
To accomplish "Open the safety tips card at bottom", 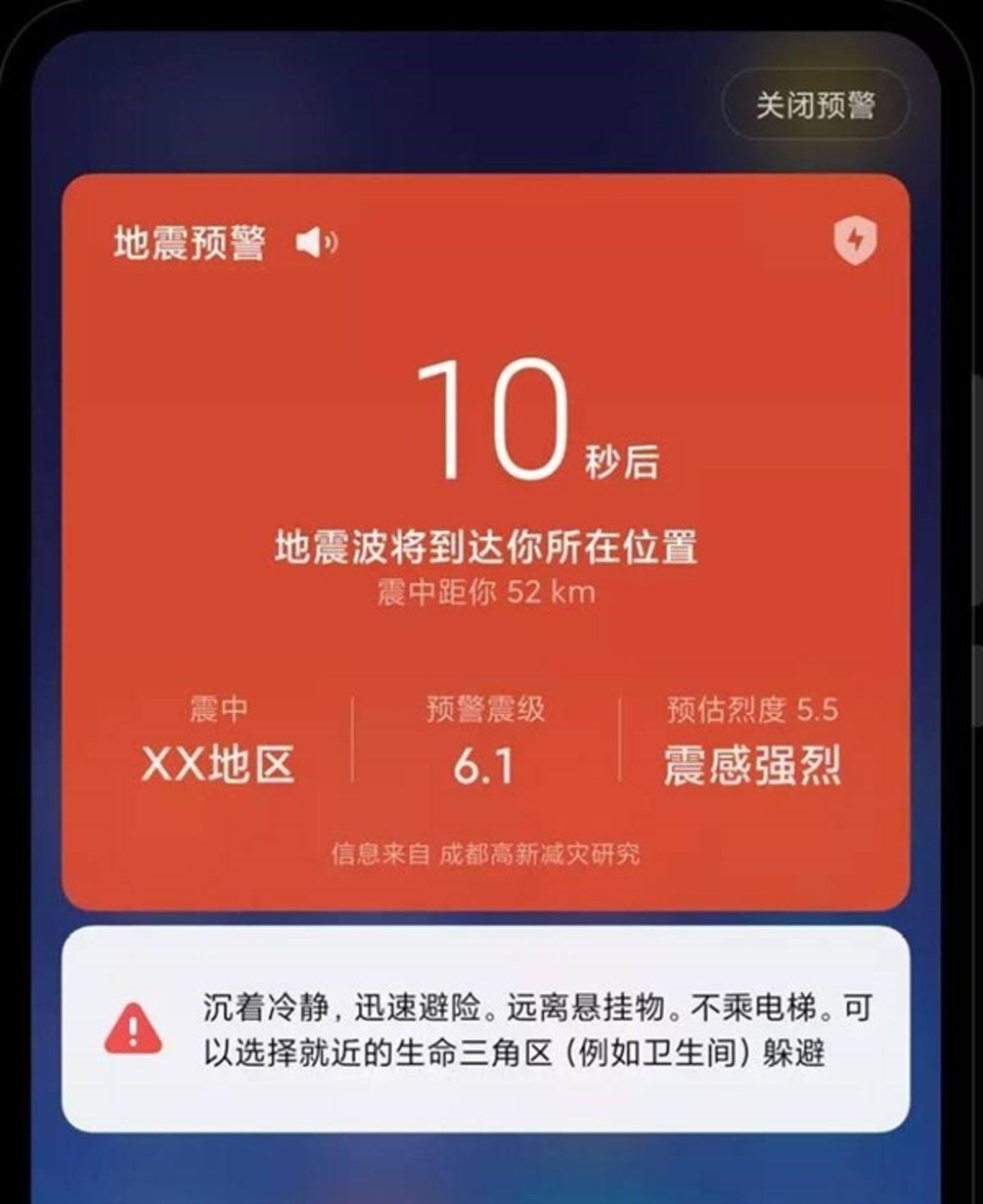I will point(491,1036).
